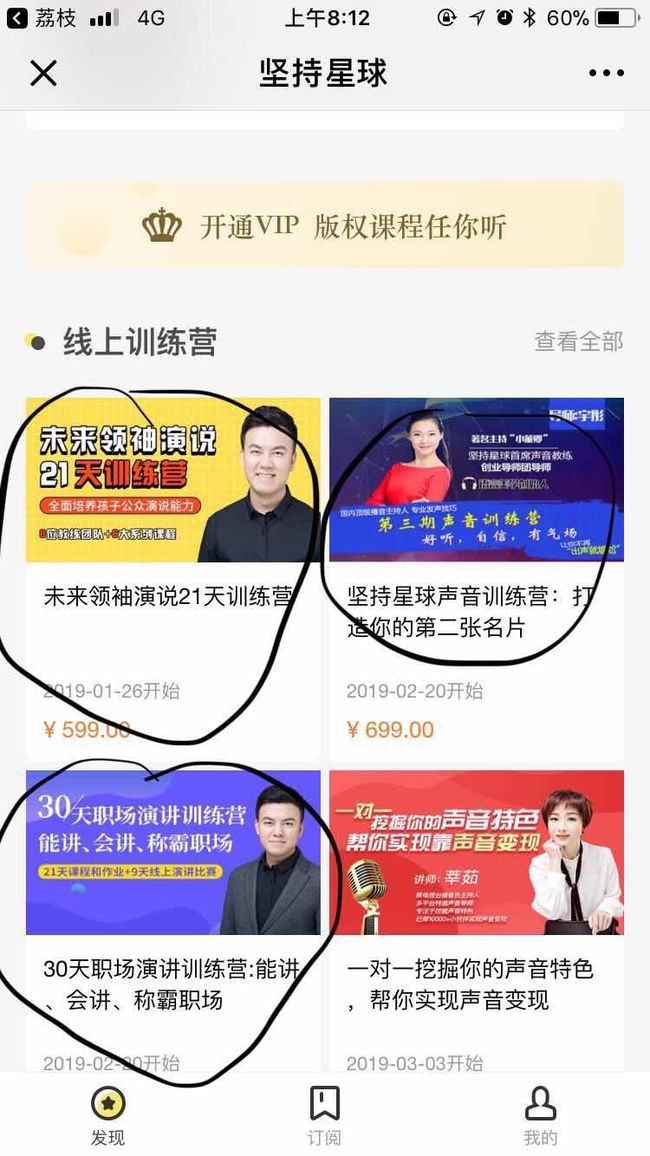The image size is (650, 1156).
Task: Open 坚持星球声音训练营 course card
Action: click(477, 579)
